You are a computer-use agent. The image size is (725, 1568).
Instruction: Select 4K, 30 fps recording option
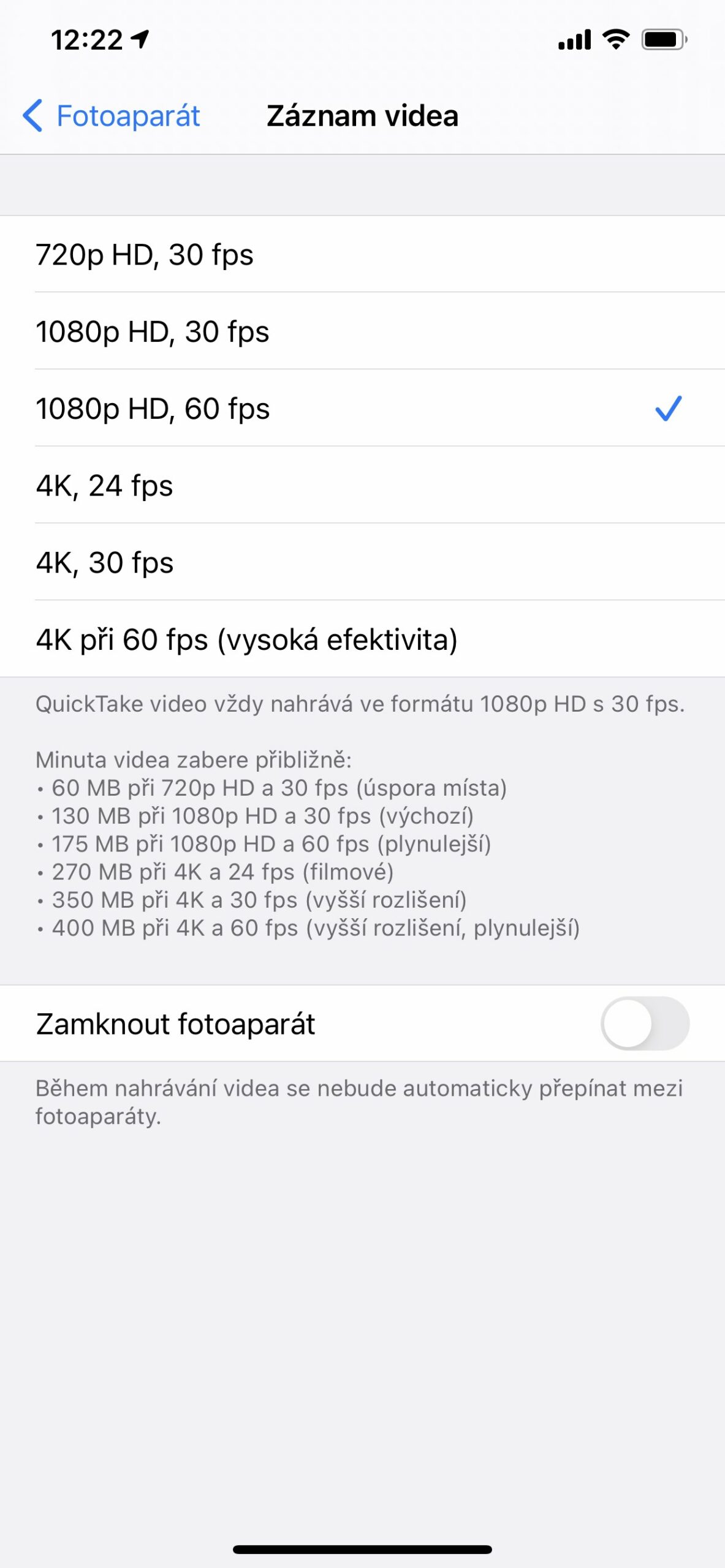pyautogui.click(x=245, y=562)
